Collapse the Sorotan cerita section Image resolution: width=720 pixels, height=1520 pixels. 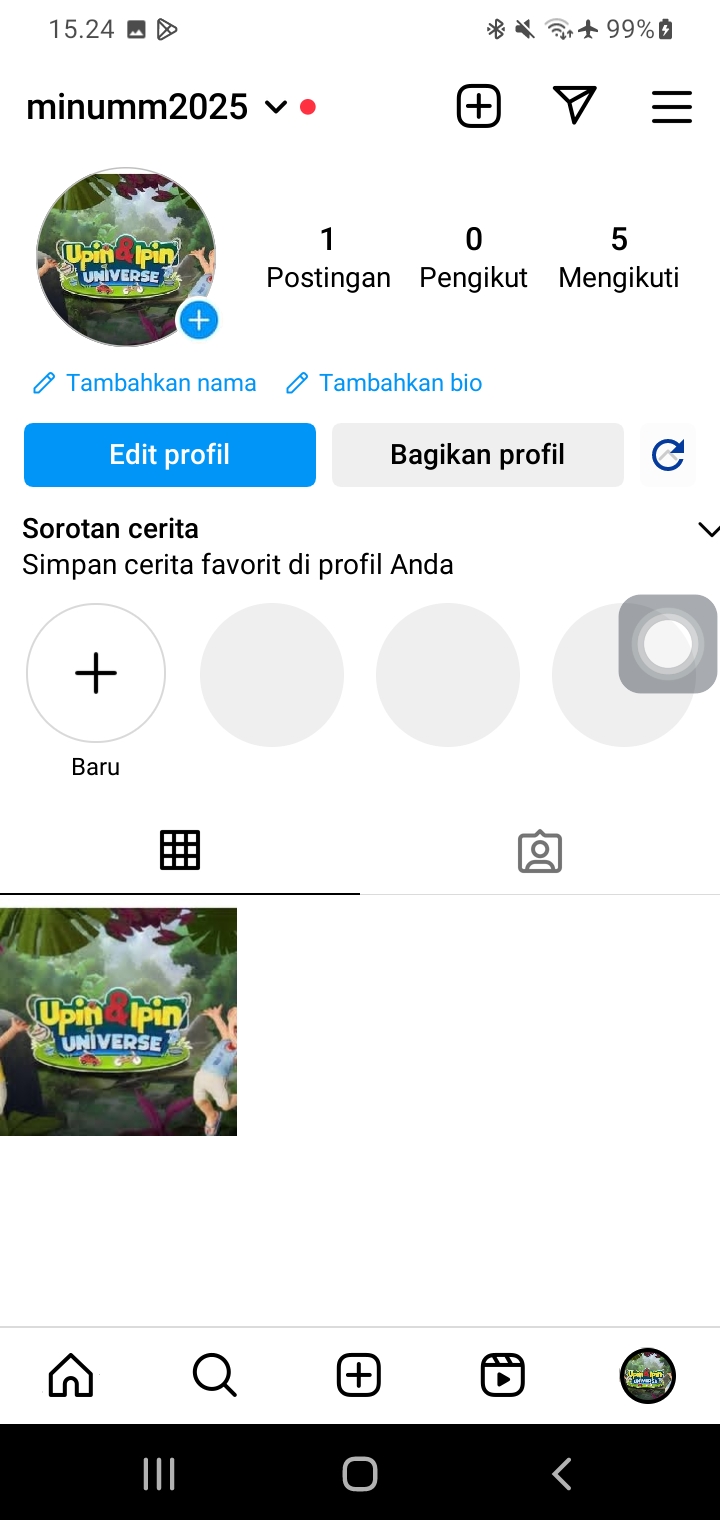708,530
